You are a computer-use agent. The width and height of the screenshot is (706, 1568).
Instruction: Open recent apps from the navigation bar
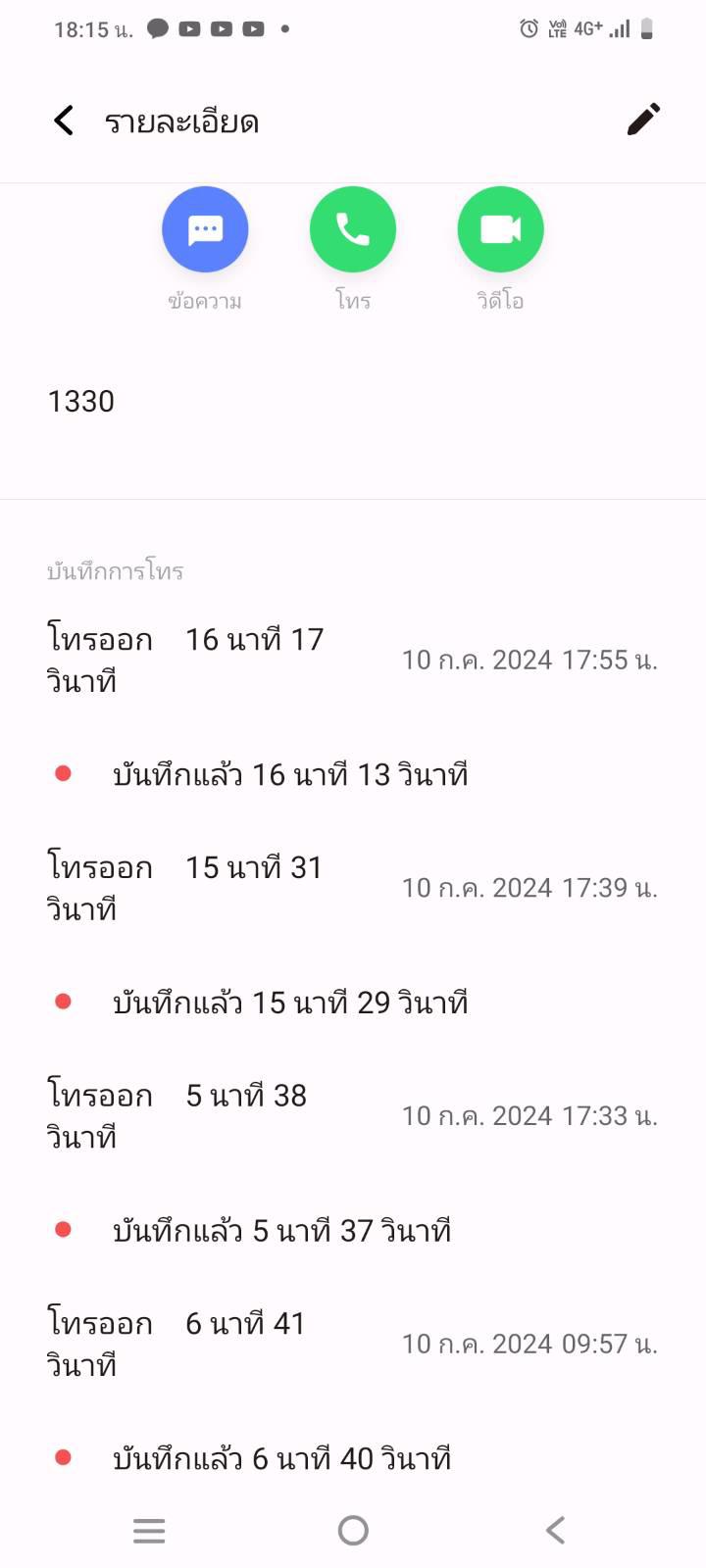[149, 1530]
